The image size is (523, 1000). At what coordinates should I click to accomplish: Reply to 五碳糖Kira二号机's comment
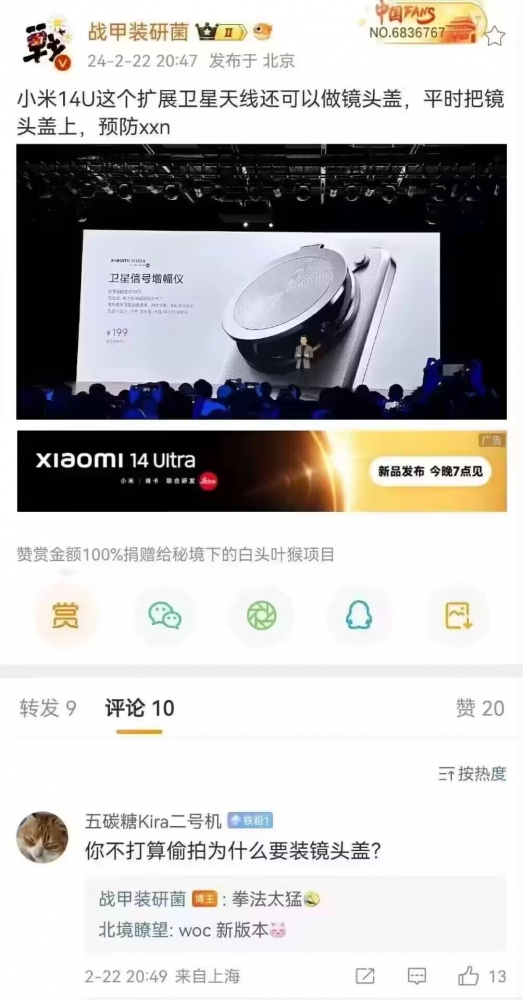[x=416, y=976]
